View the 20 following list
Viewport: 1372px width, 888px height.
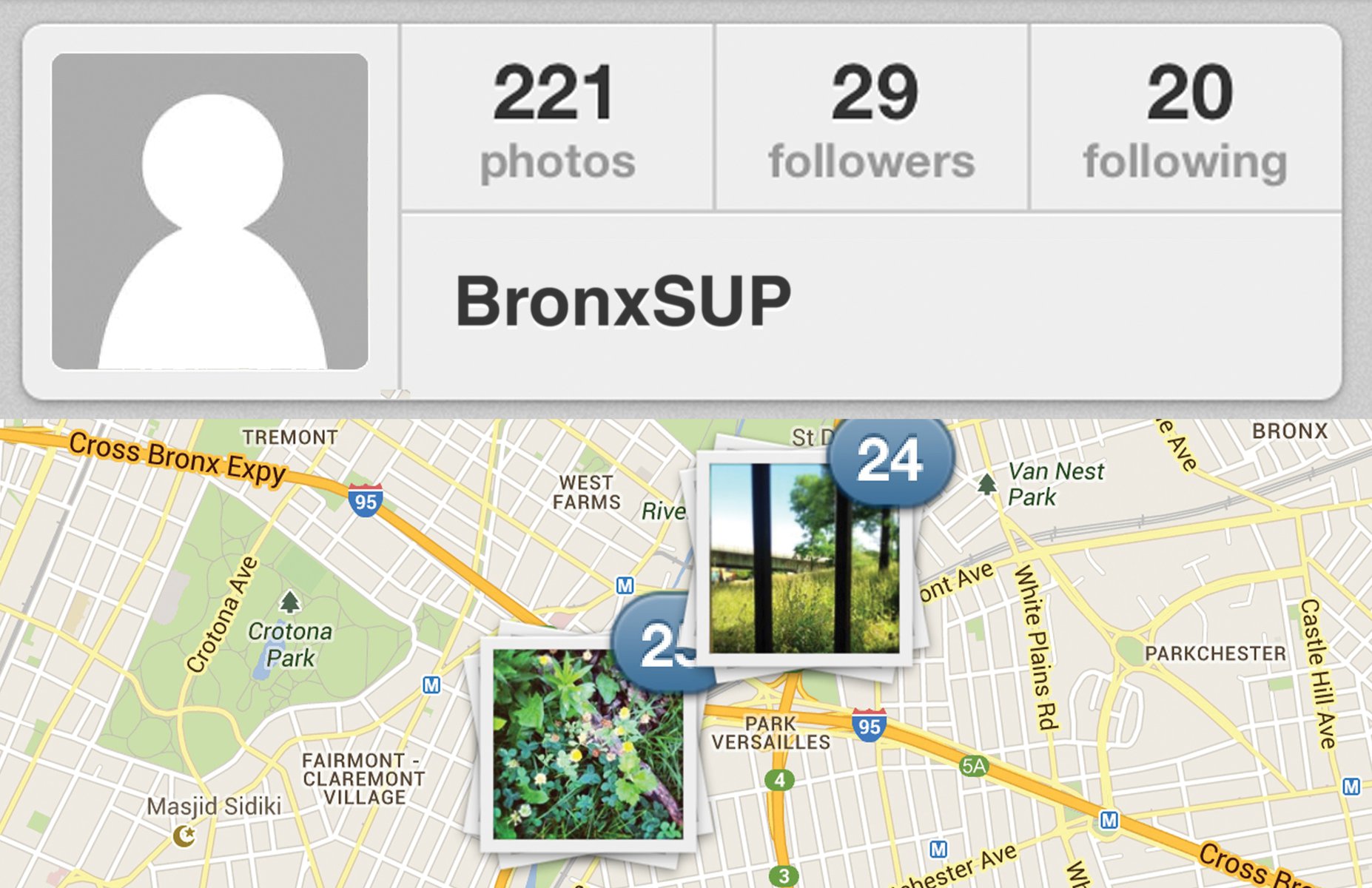click(x=1186, y=120)
